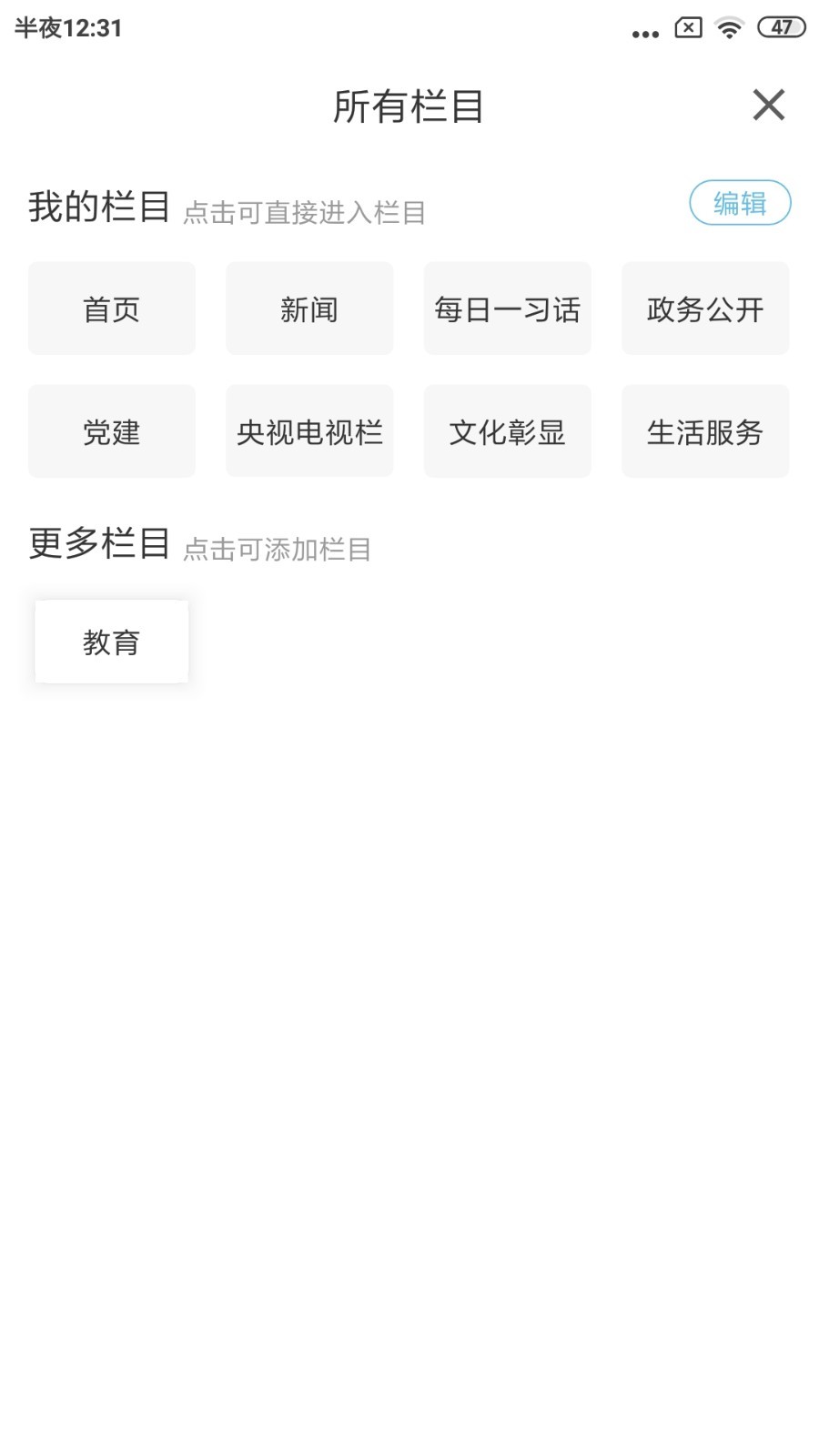Image resolution: width=819 pixels, height=1456 pixels.
Task: Go to 文化彰显 column
Action: click(507, 431)
